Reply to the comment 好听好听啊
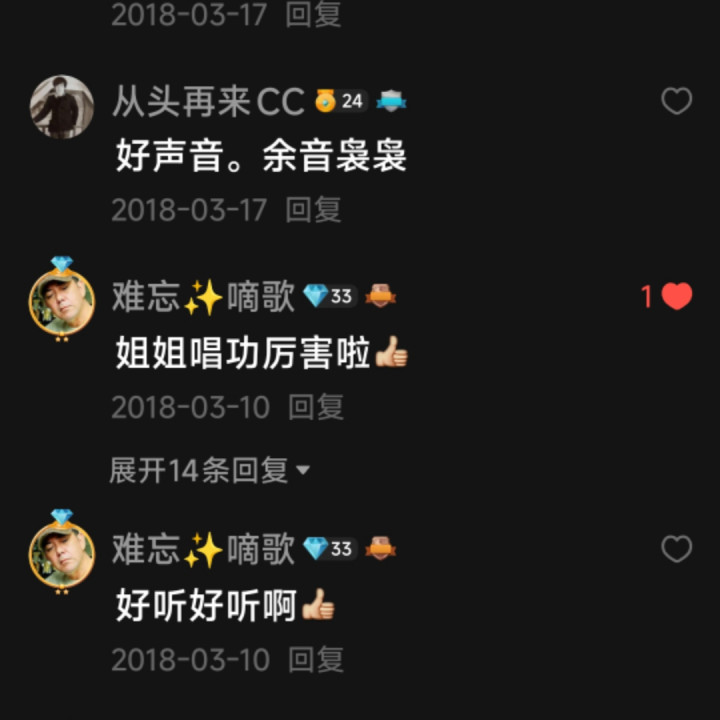The width and height of the screenshot is (720, 720). pos(315,660)
